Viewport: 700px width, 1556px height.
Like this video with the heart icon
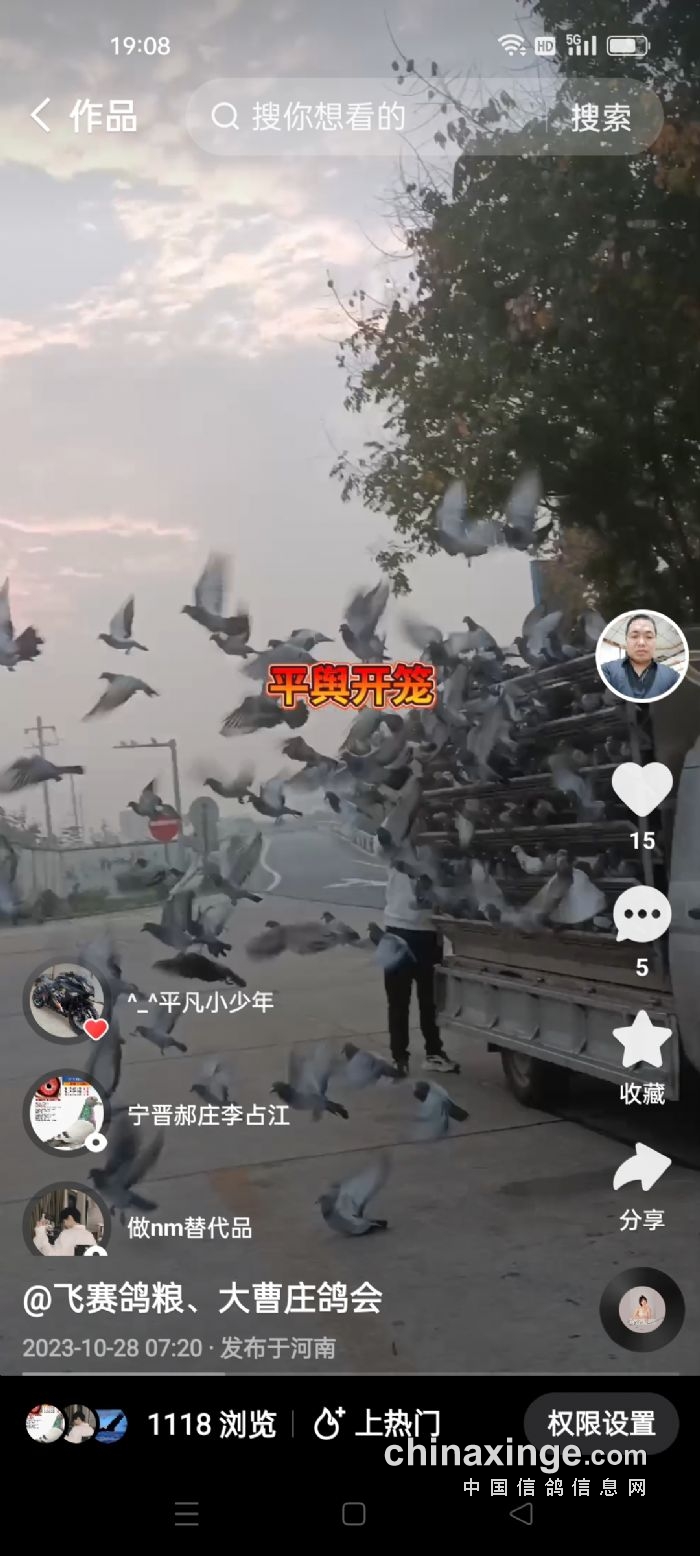[x=641, y=790]
